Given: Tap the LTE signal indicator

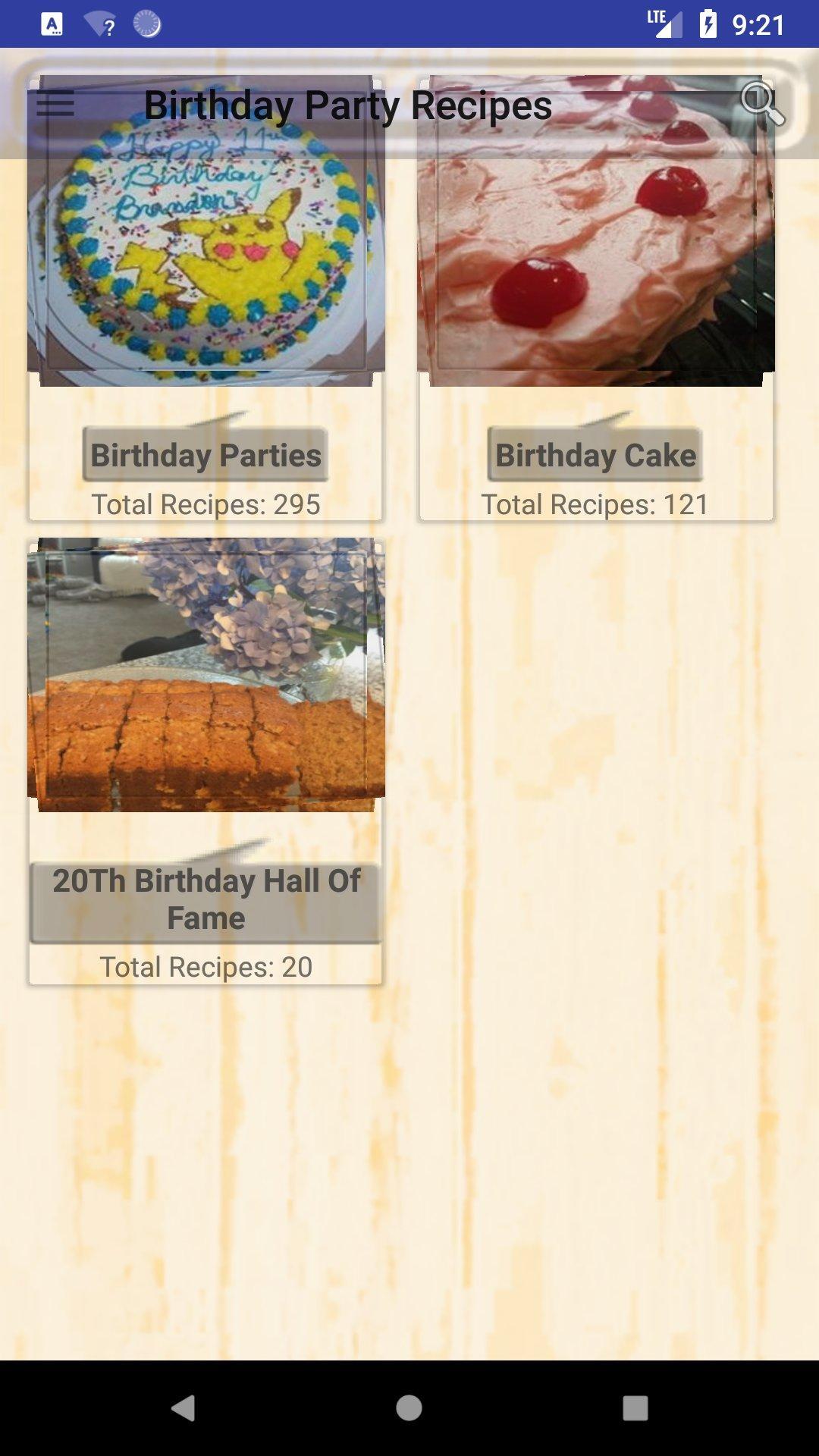Looking at the screenshot, I should (663, 23).
